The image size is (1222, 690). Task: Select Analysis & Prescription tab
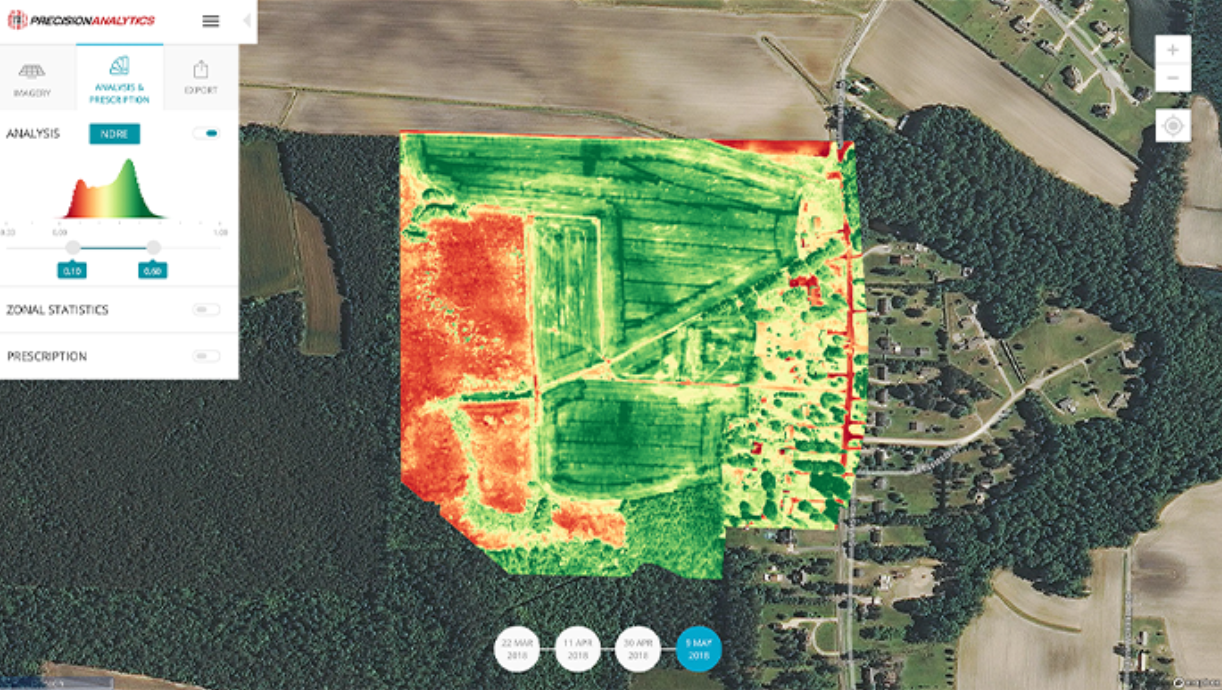[119, 78]
